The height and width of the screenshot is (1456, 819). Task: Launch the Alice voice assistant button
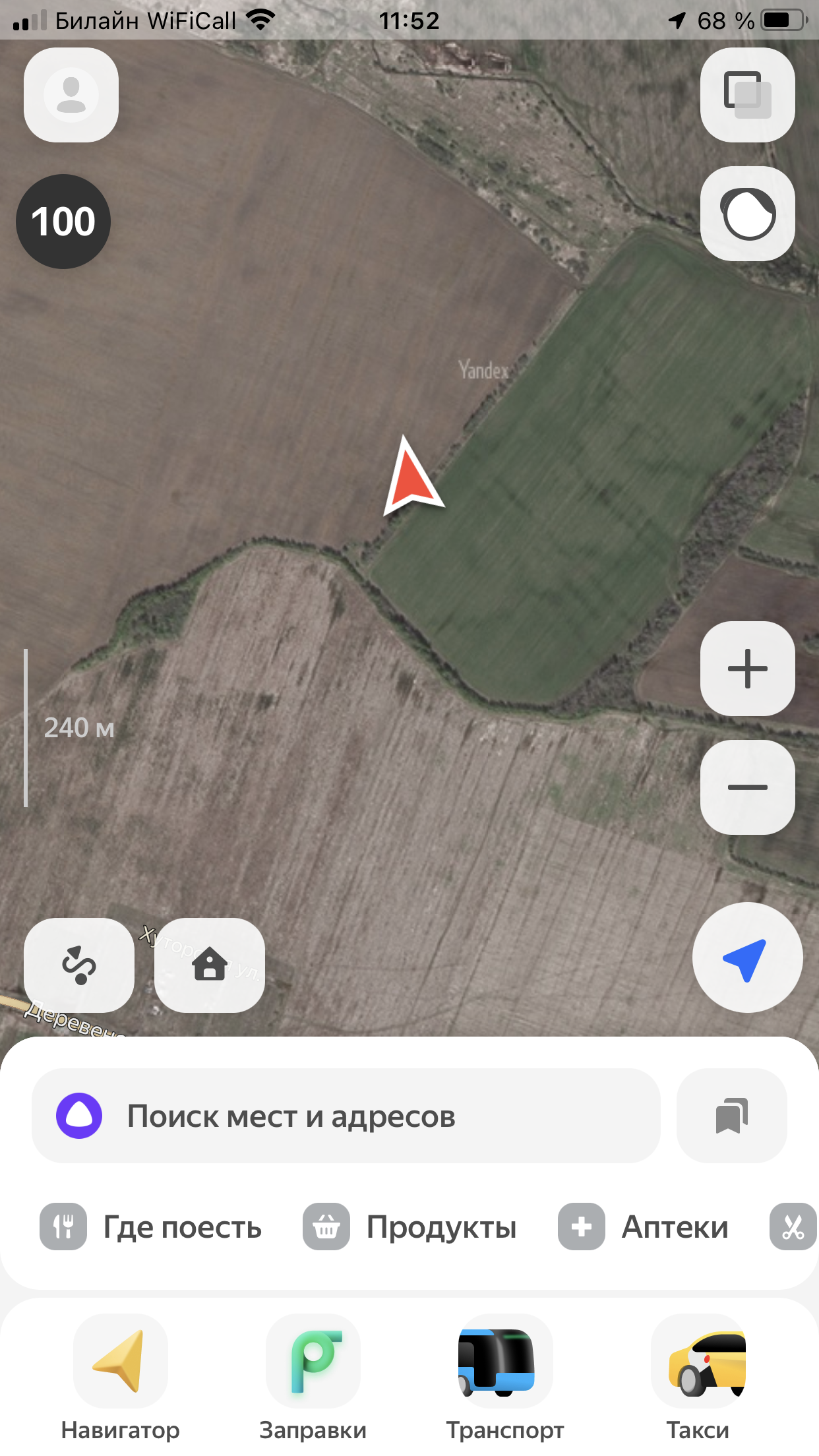pos(747,214)
